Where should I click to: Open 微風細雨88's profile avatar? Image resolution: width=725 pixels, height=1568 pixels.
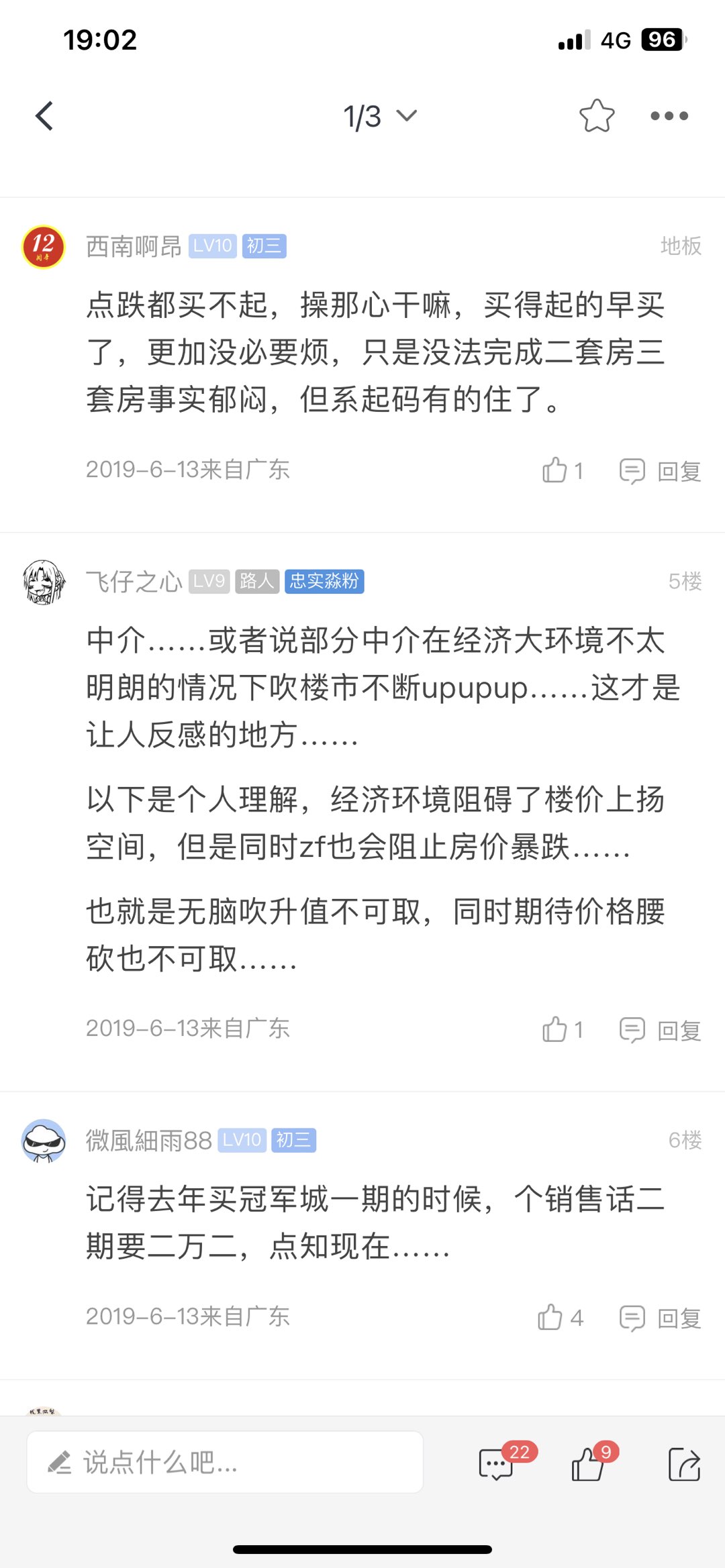[44, 1140]
